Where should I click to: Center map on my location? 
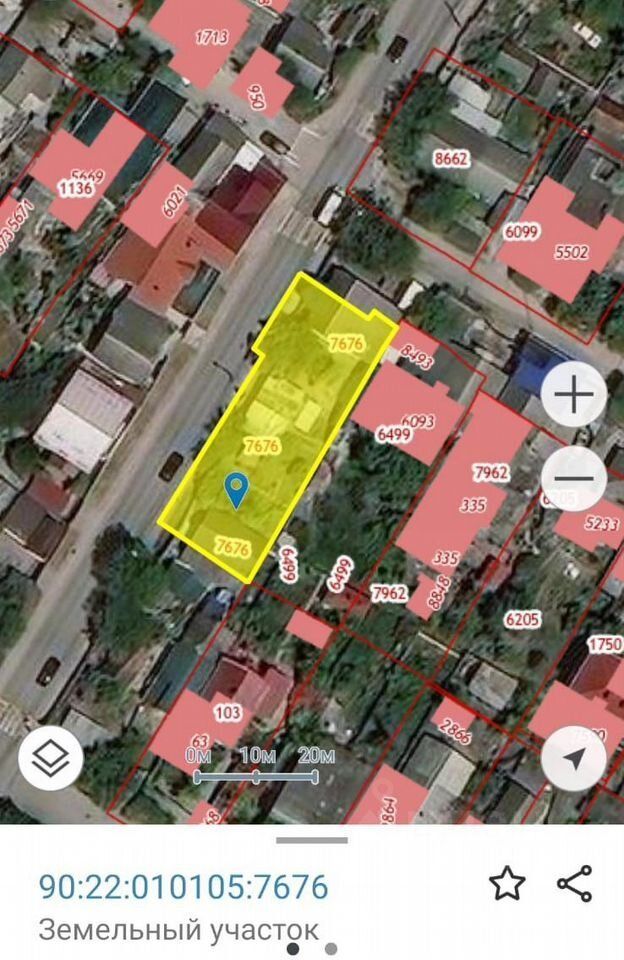tap(574, 758)
